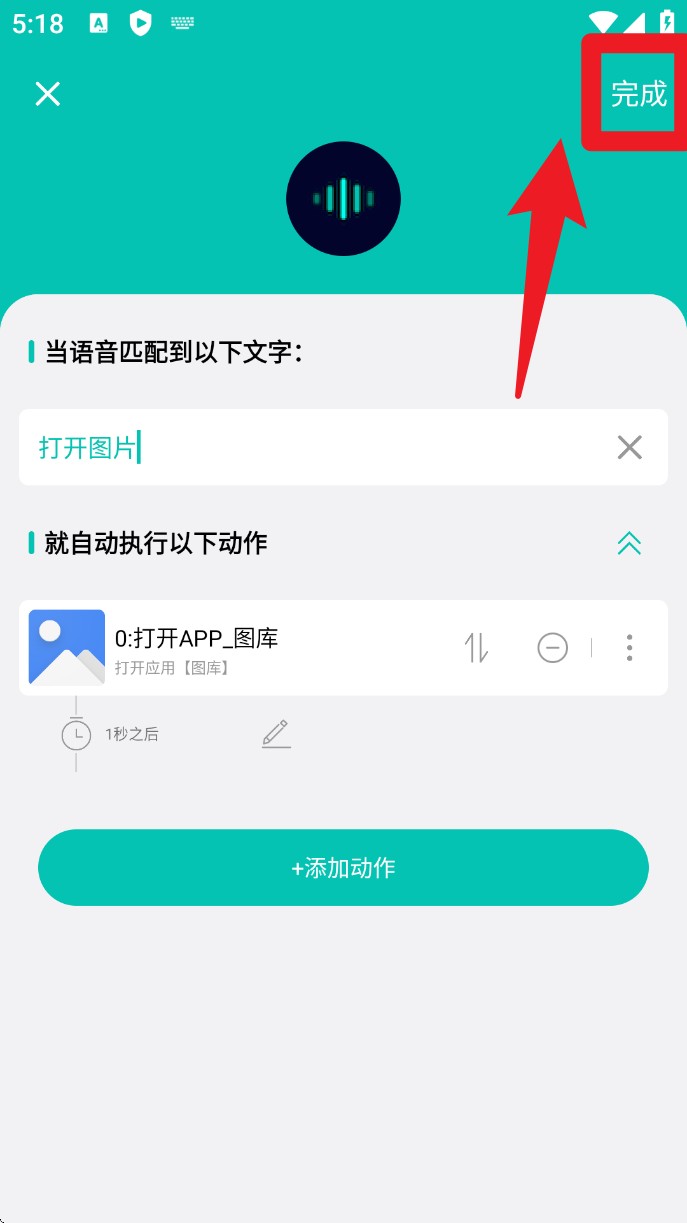Tap +添加动作 to add an action
Viewport: 687px width, 1223px height.
tap(343, 867)
